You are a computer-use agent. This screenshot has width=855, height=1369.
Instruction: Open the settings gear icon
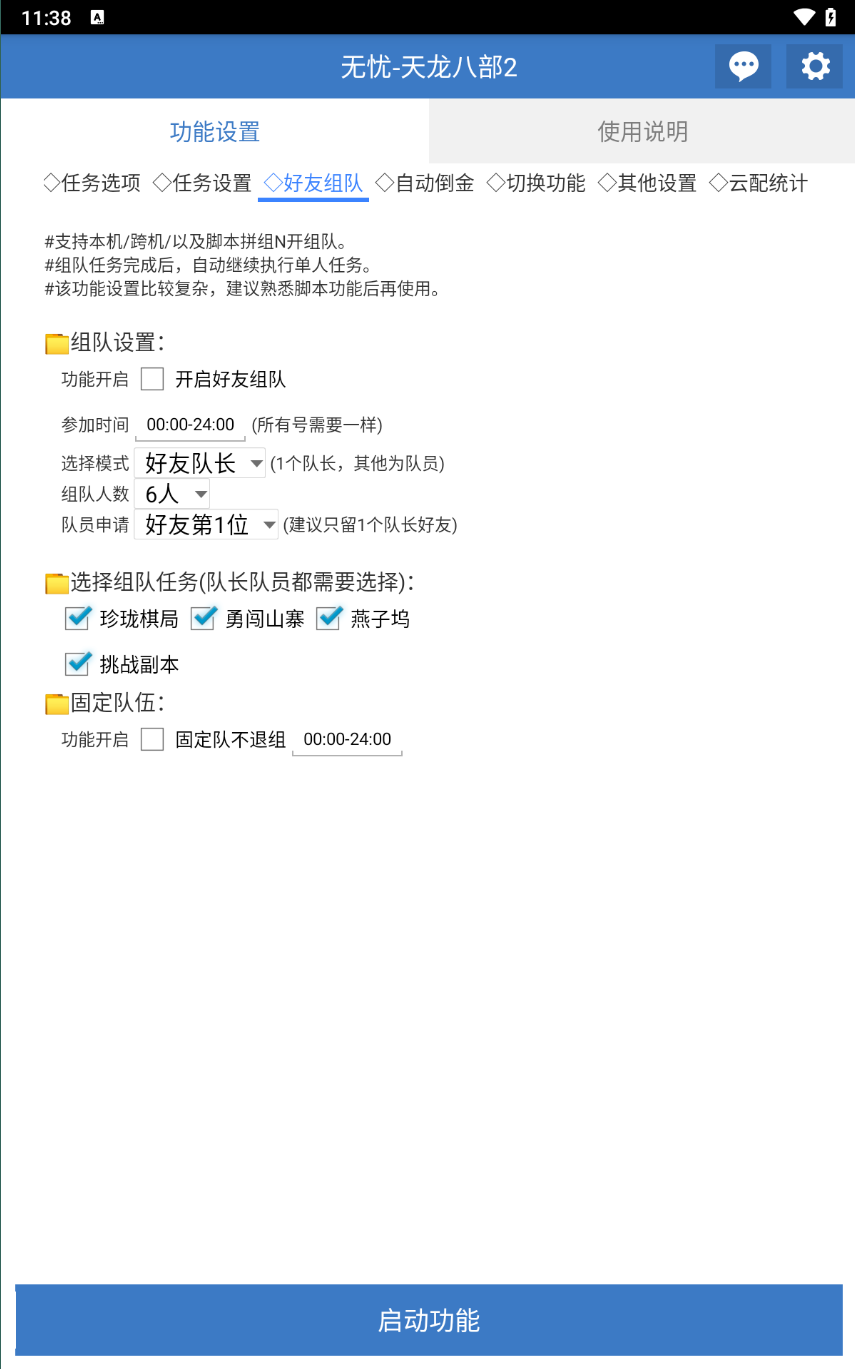point(815,67)
